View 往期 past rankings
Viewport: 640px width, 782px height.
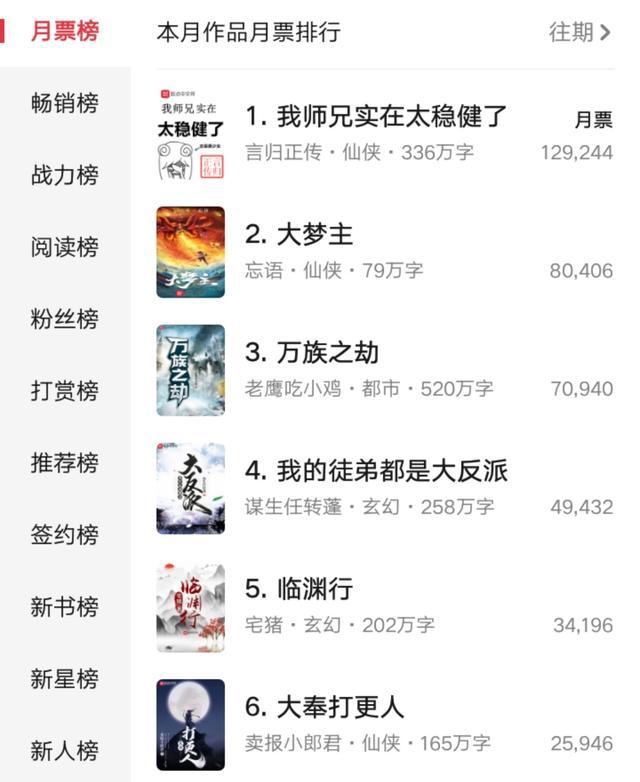[x=579, y=32]
